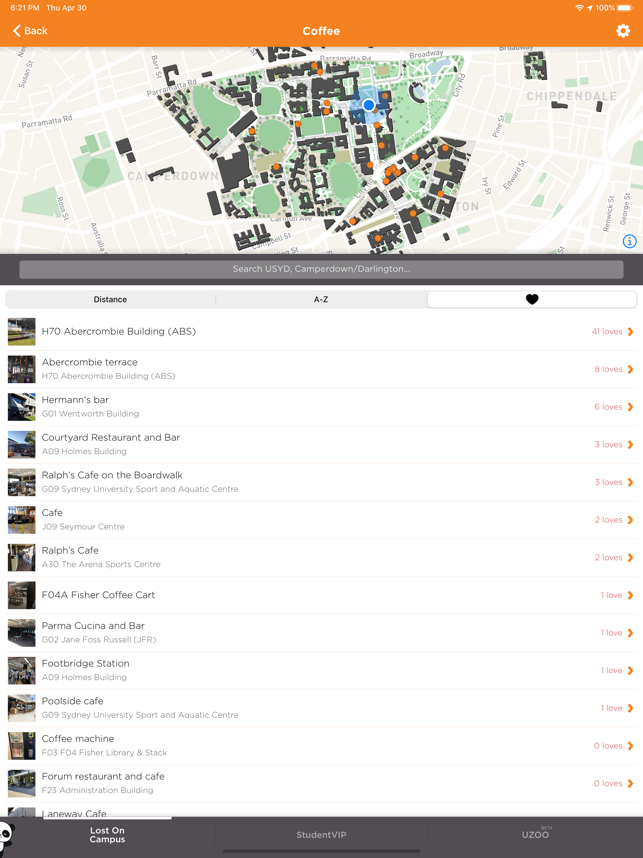View F04A Fisher Coffee Cart
Viewport: 643px width, 858px height.
pyautogui.click(x=320, y=595)
